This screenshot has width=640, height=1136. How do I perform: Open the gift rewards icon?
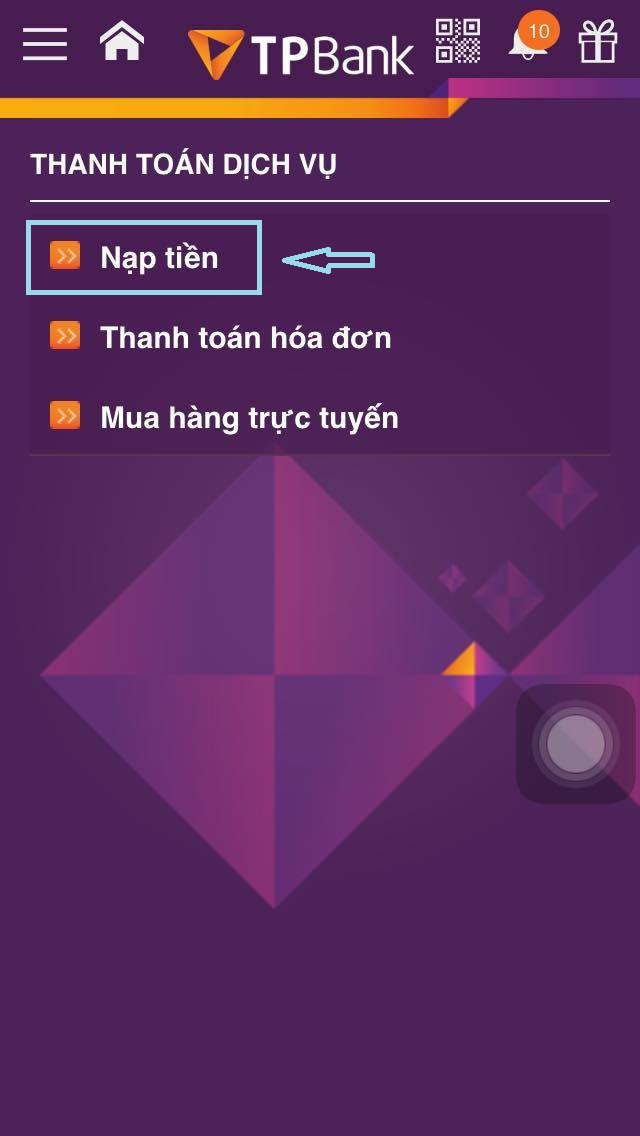(x=598, y=43)
